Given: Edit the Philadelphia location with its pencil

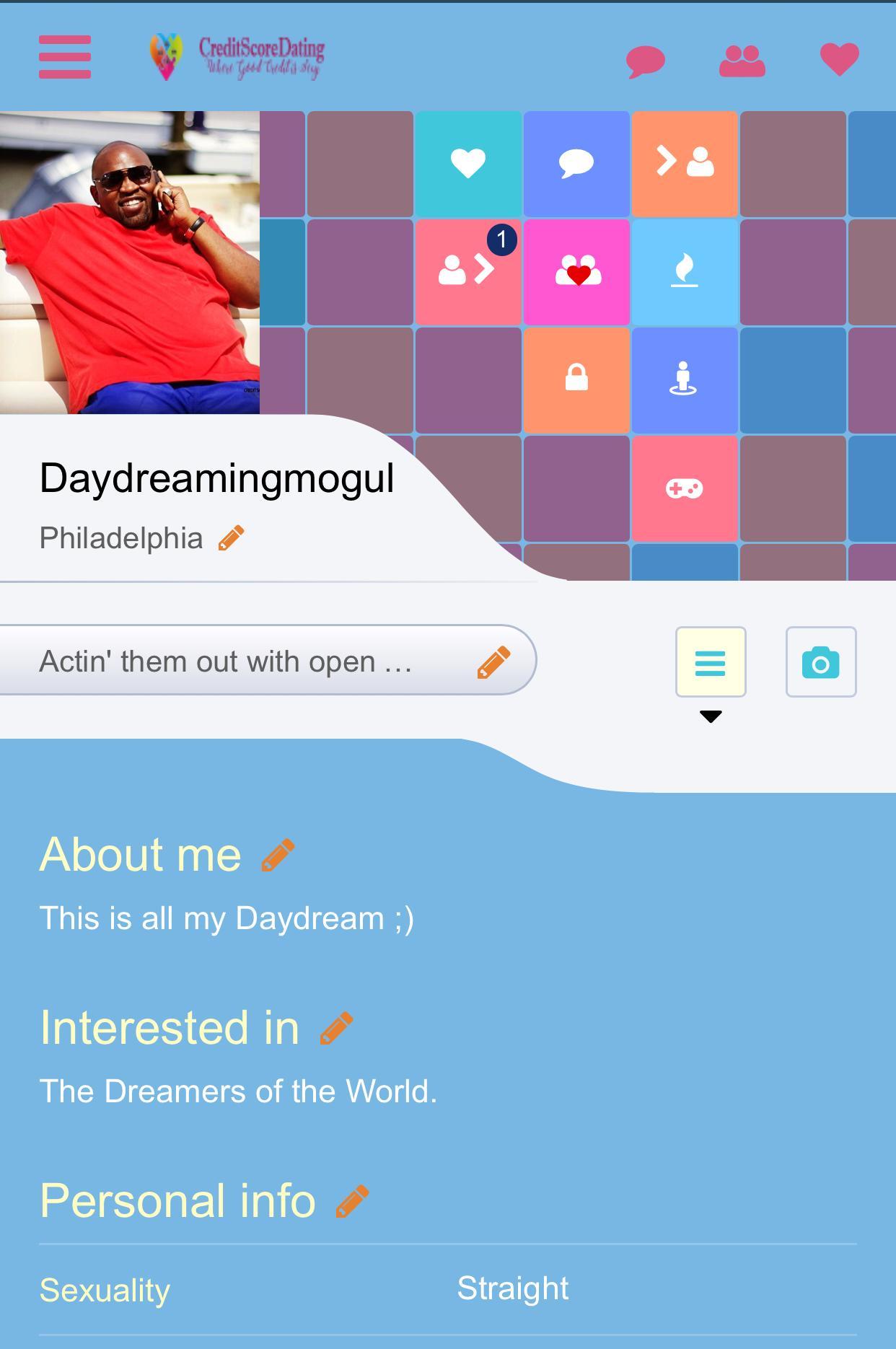Looking at the screenshot, I should 233,537.
